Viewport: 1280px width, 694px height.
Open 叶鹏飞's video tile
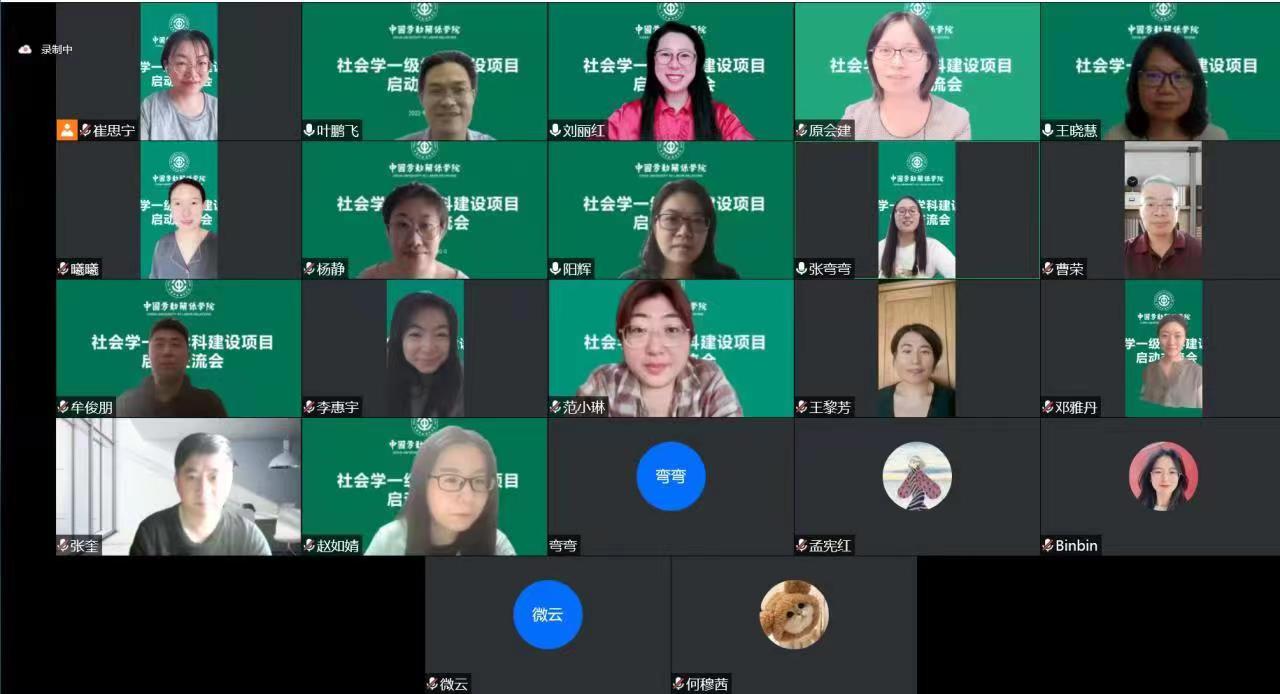pyautogui.click(x=424, y=71)
